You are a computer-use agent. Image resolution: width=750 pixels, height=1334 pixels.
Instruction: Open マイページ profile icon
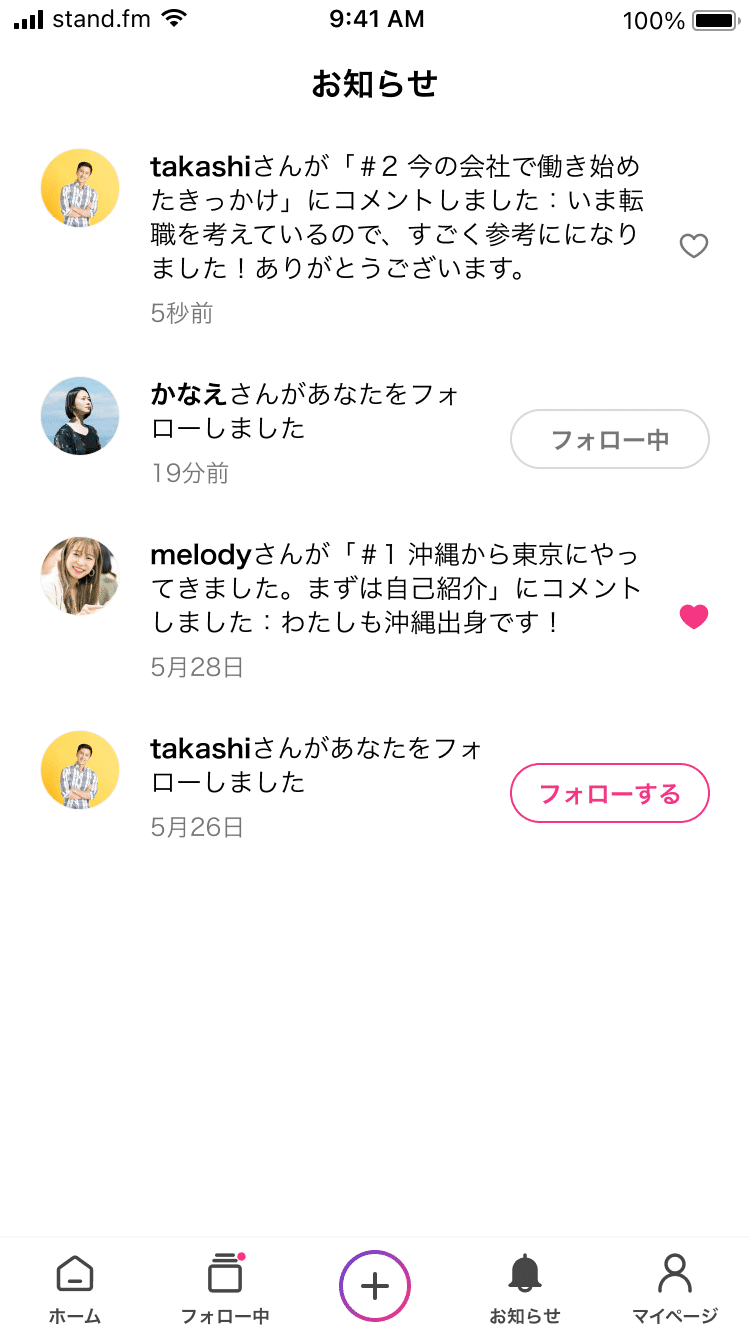[675, 1285]
